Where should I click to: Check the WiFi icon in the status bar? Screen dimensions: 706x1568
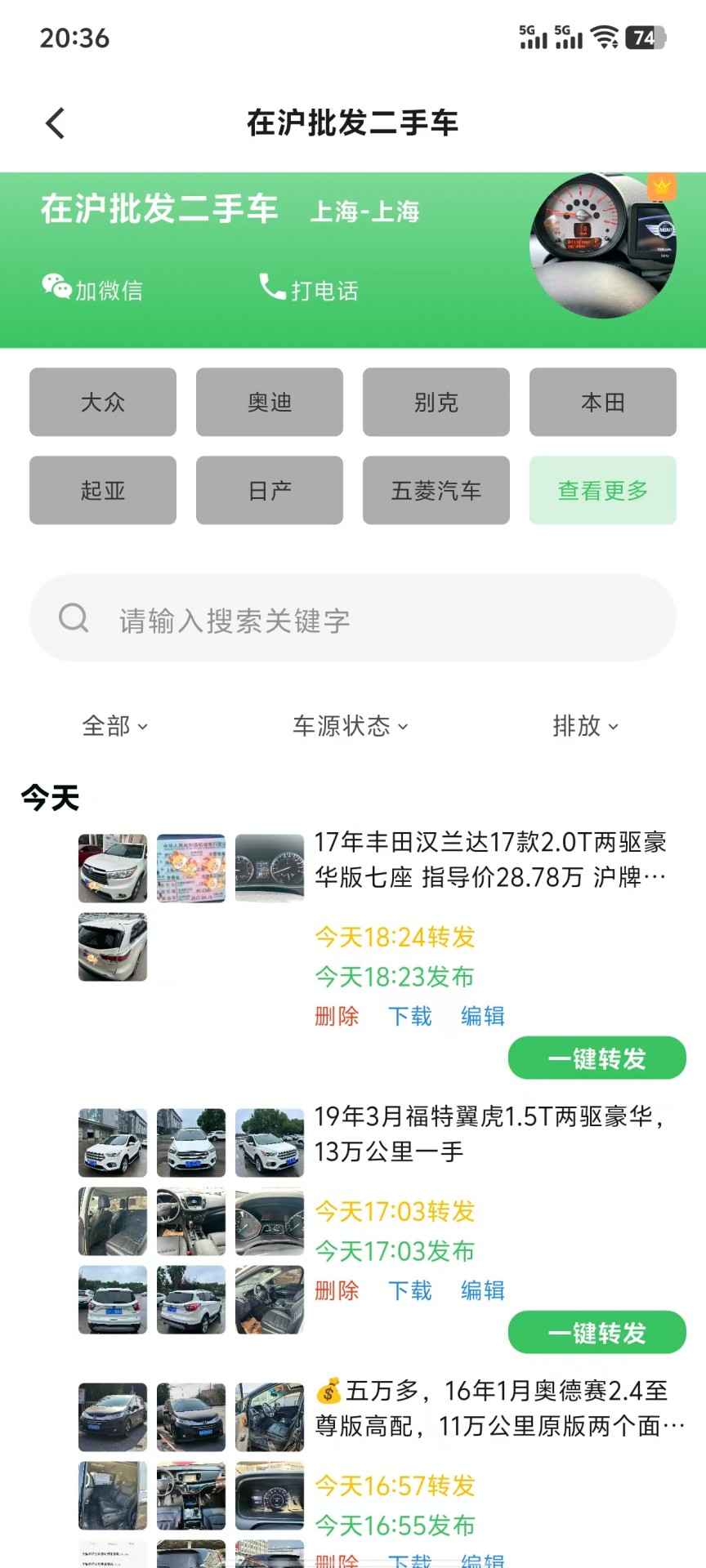605,37
